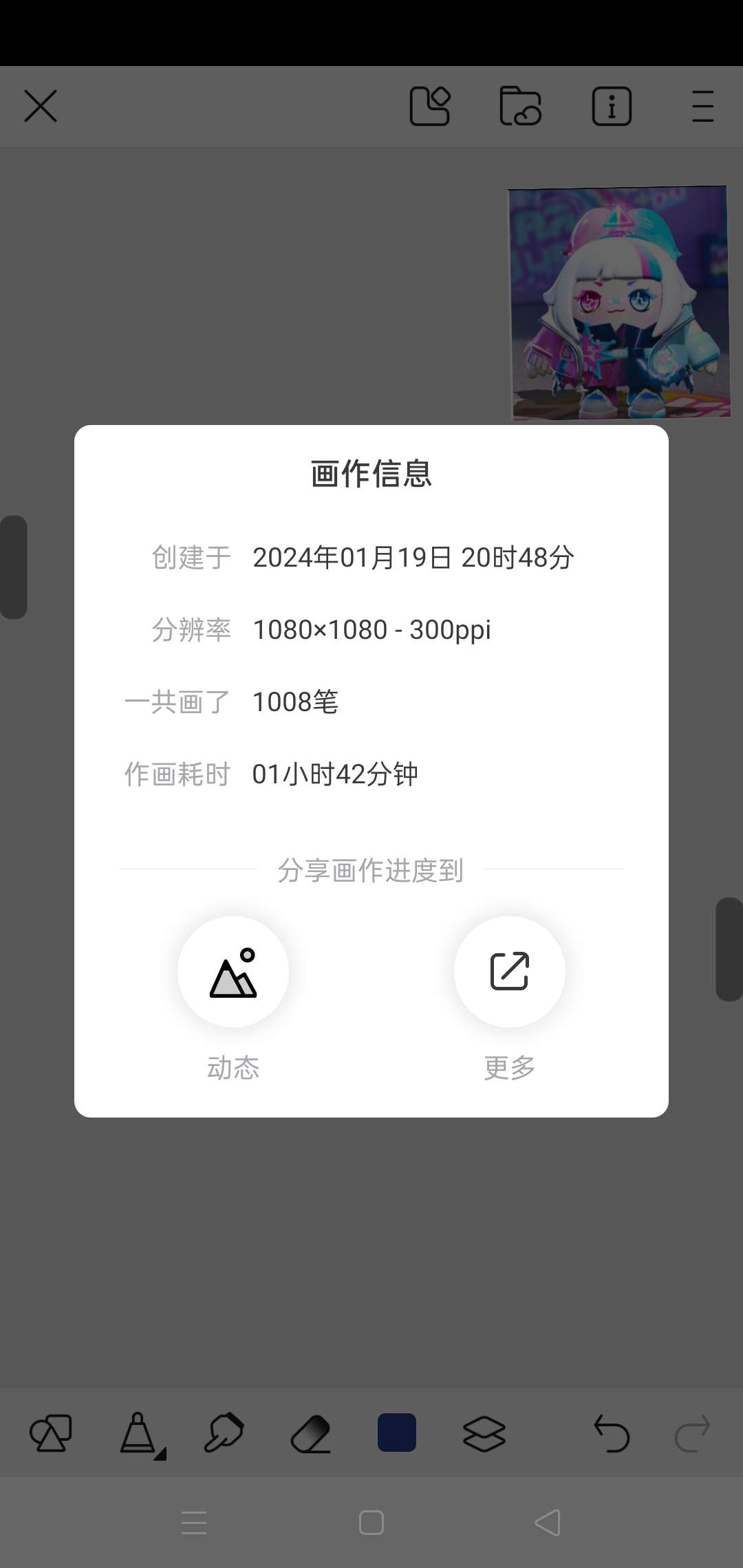Close the canvas with the X icon
Screen dimensions: 743x1568
tap(41, 107)
